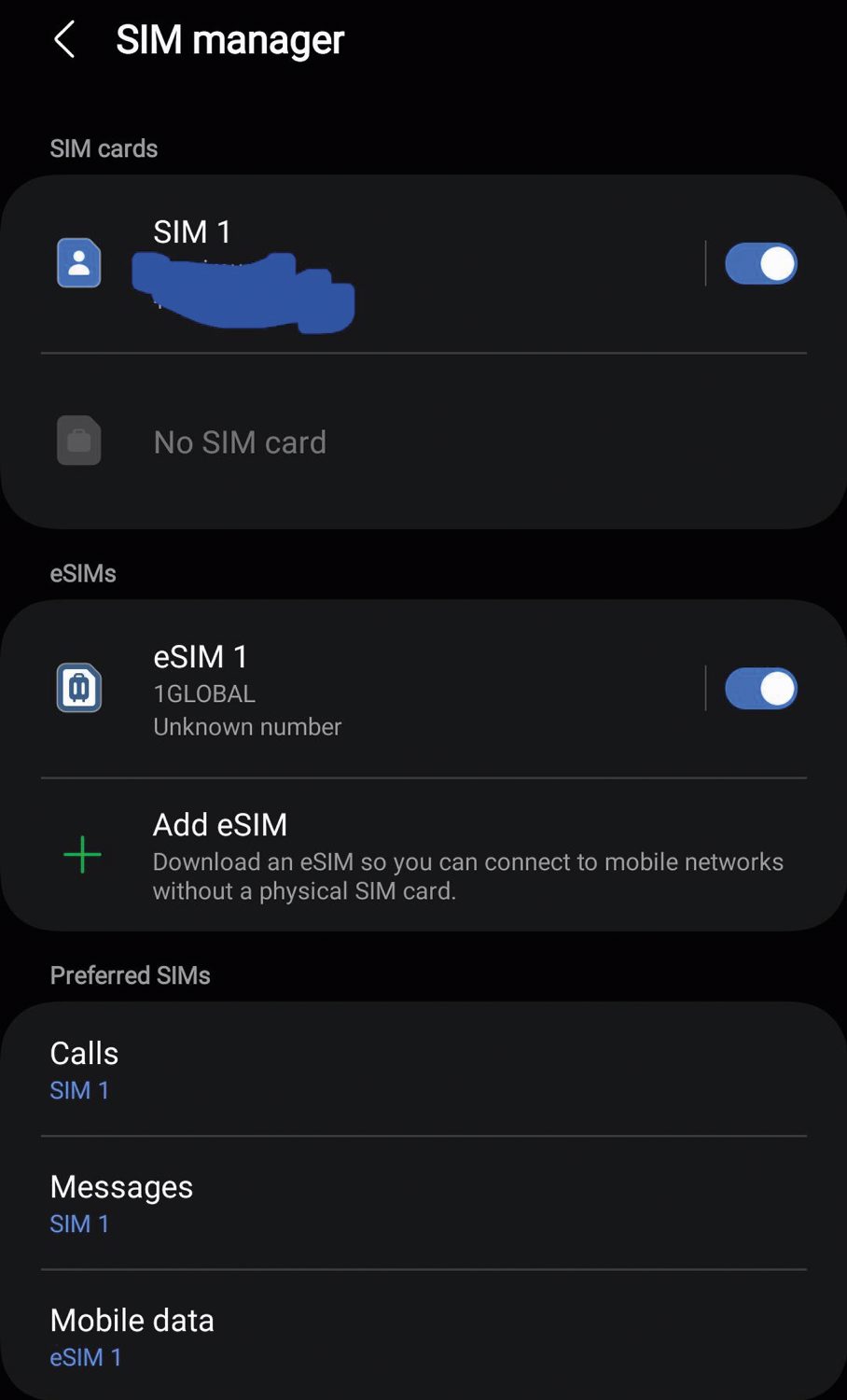Add a new eSIM
The height and width of the screenshot is (1400, 847).
[423, 855]
